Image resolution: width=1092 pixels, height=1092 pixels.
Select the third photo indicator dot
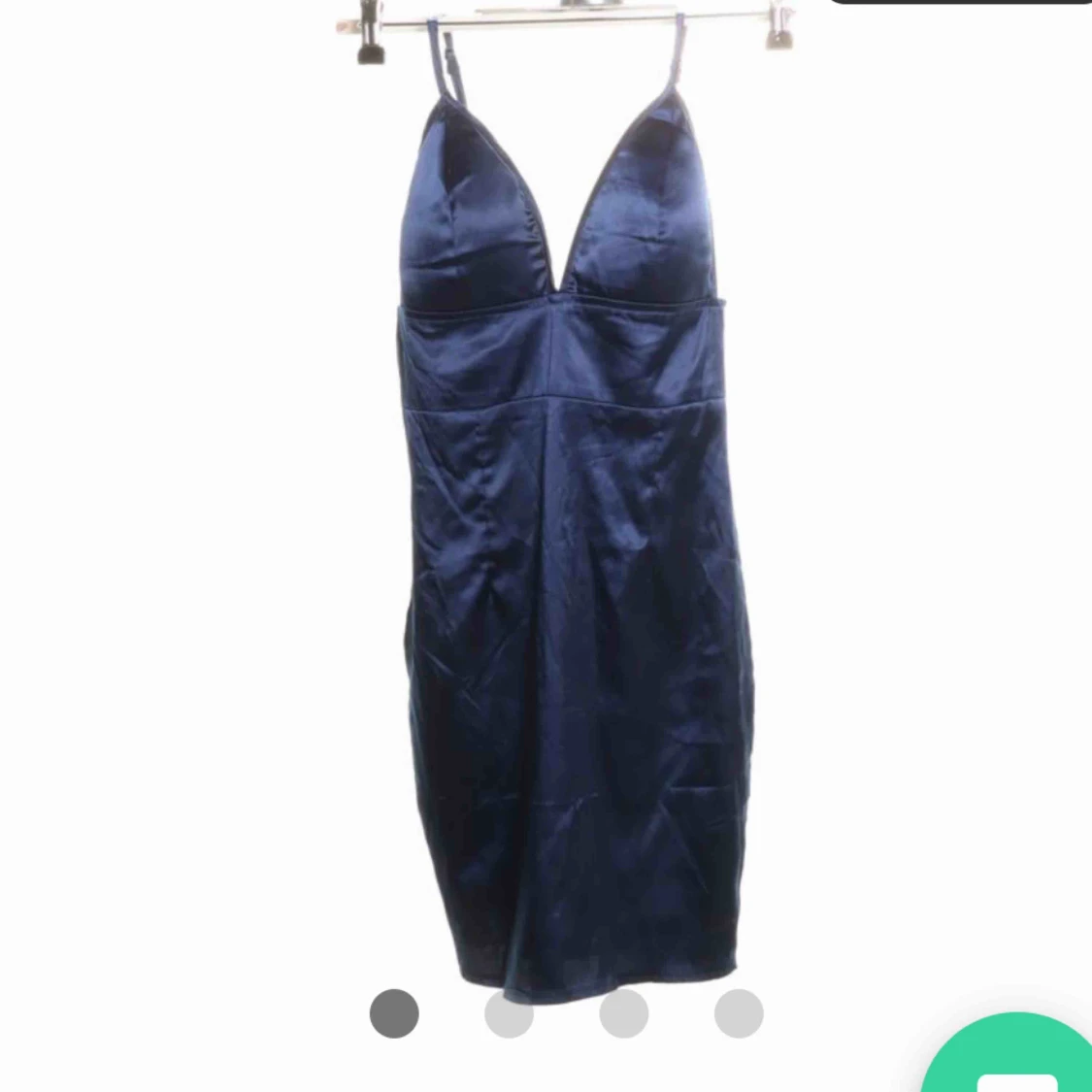coord(623,1013)
